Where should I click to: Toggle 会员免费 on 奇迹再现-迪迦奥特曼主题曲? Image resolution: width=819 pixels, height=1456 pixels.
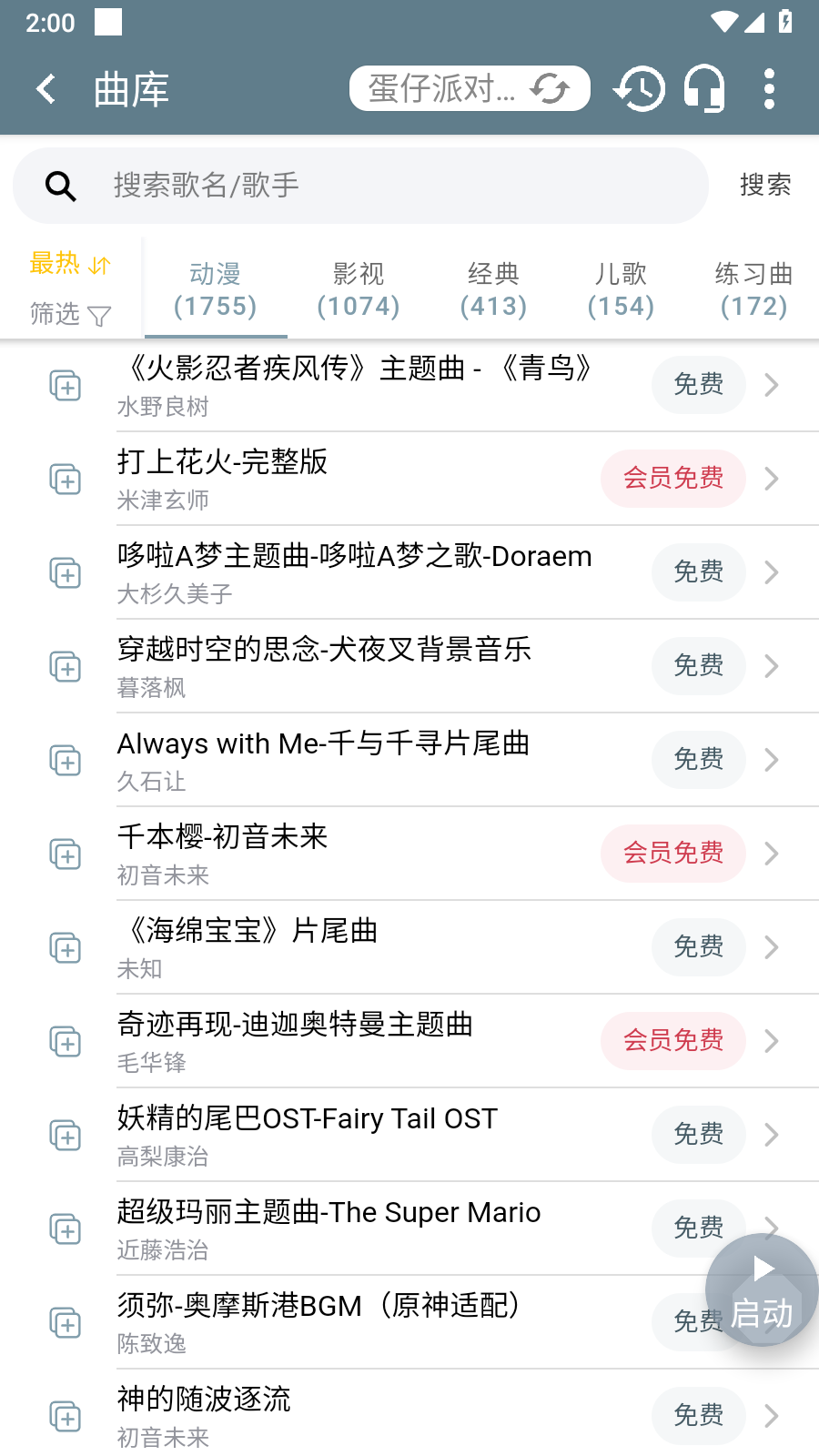pos(672,1040)
